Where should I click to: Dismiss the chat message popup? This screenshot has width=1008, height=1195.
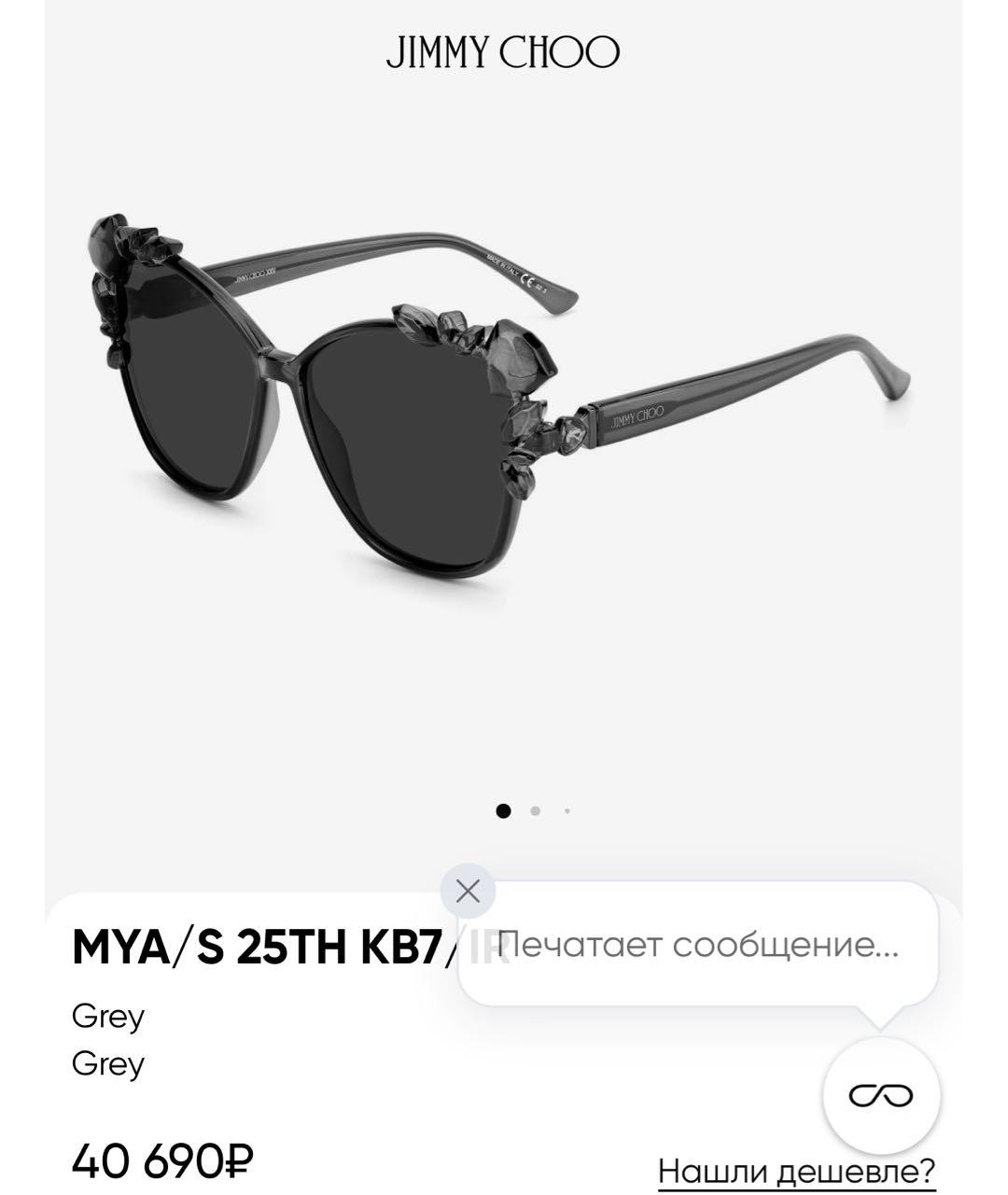pos(468,891)
